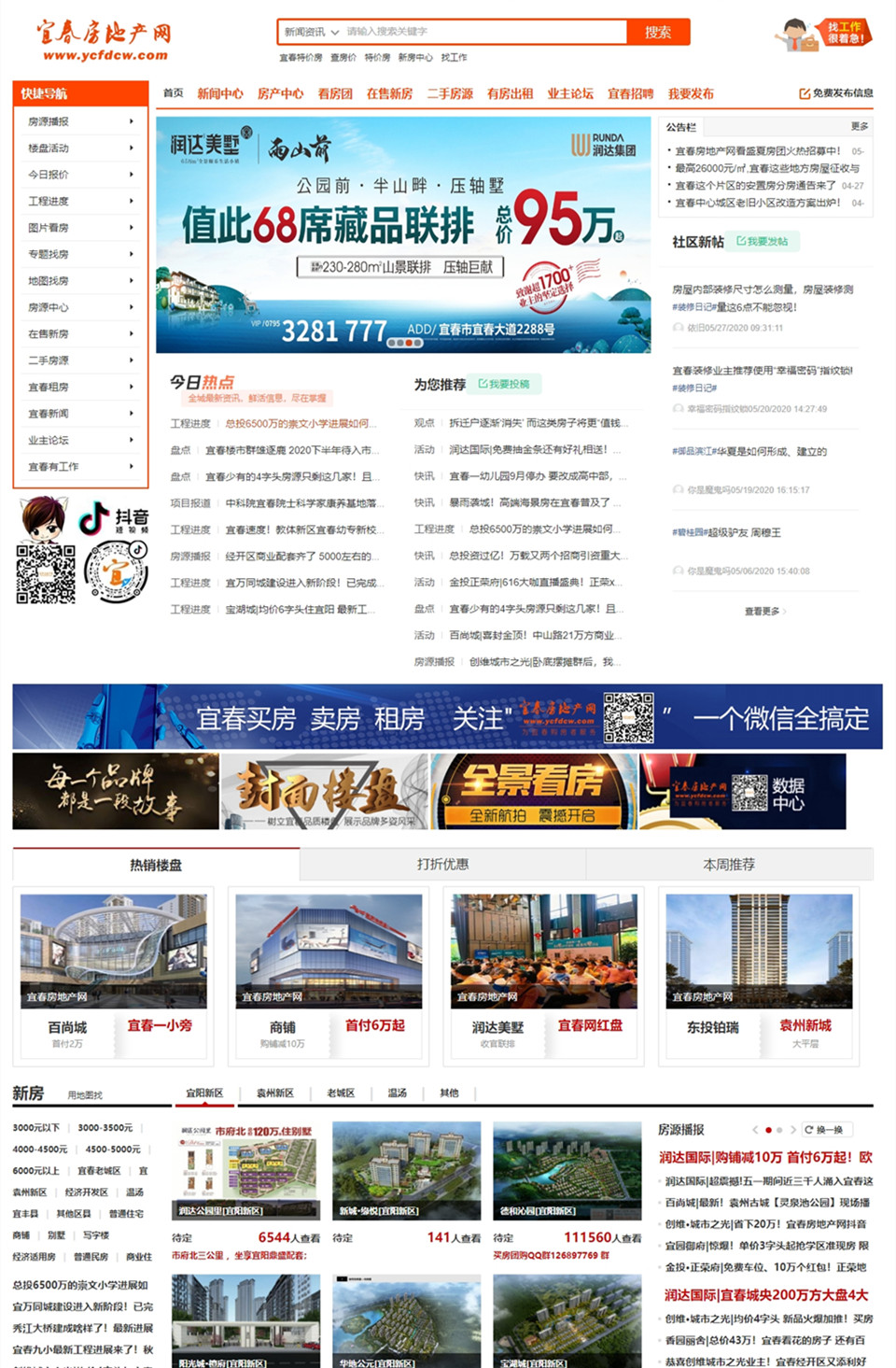Expand 房源播报 in the quick navigation sidebar

80,121
